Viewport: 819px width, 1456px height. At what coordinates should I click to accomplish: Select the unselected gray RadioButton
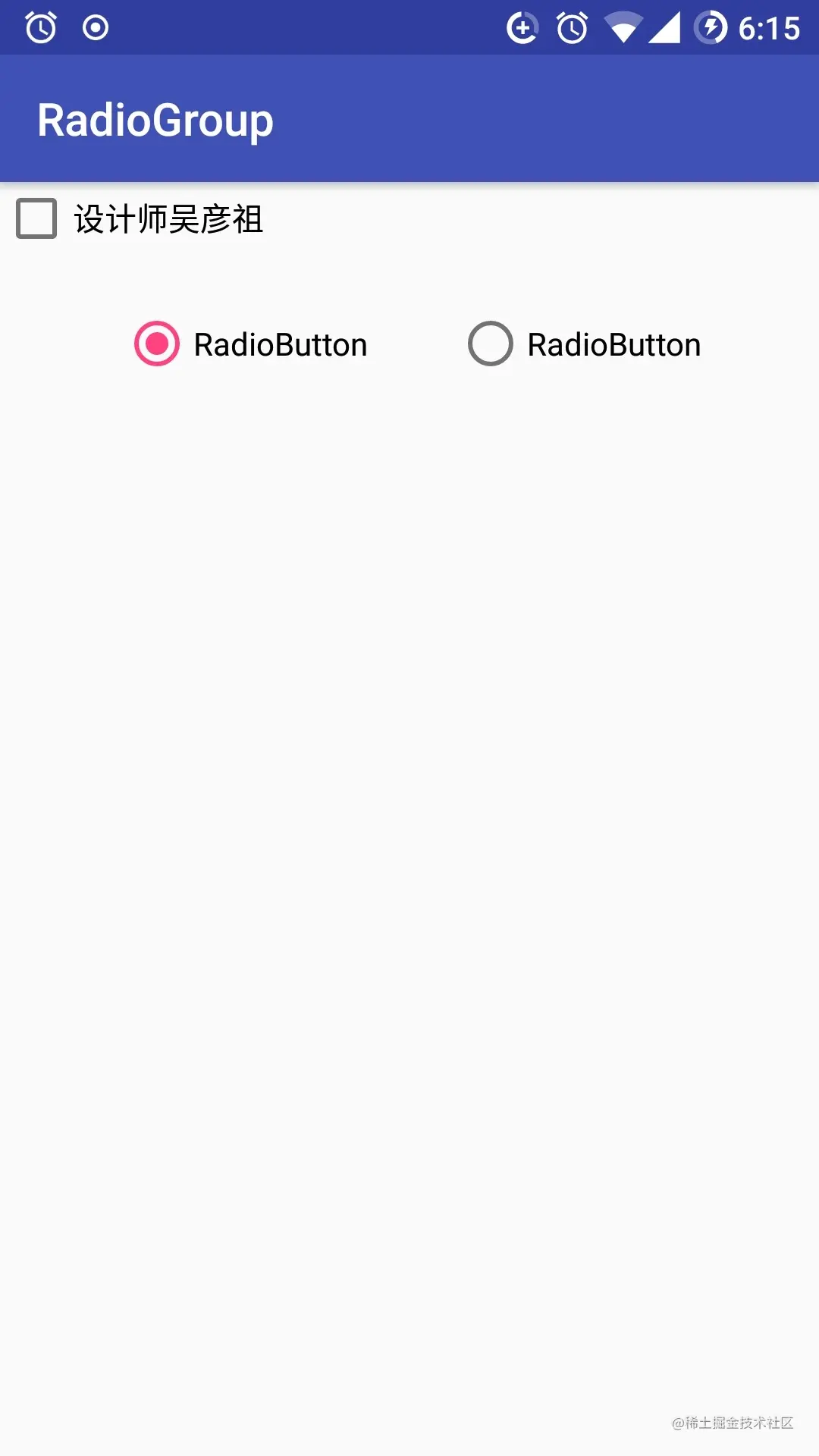click(x=491, y=344)
